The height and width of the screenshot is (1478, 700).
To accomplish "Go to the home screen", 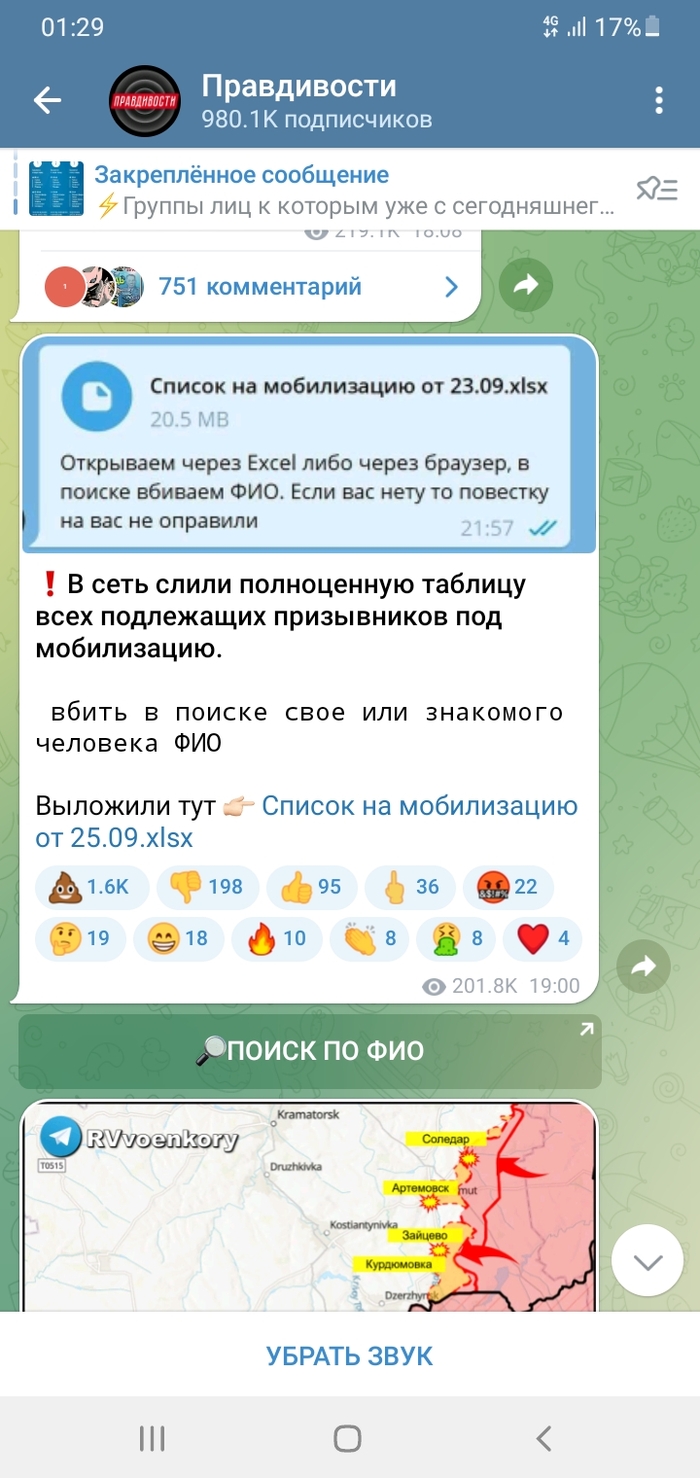I will point(347,1438).
